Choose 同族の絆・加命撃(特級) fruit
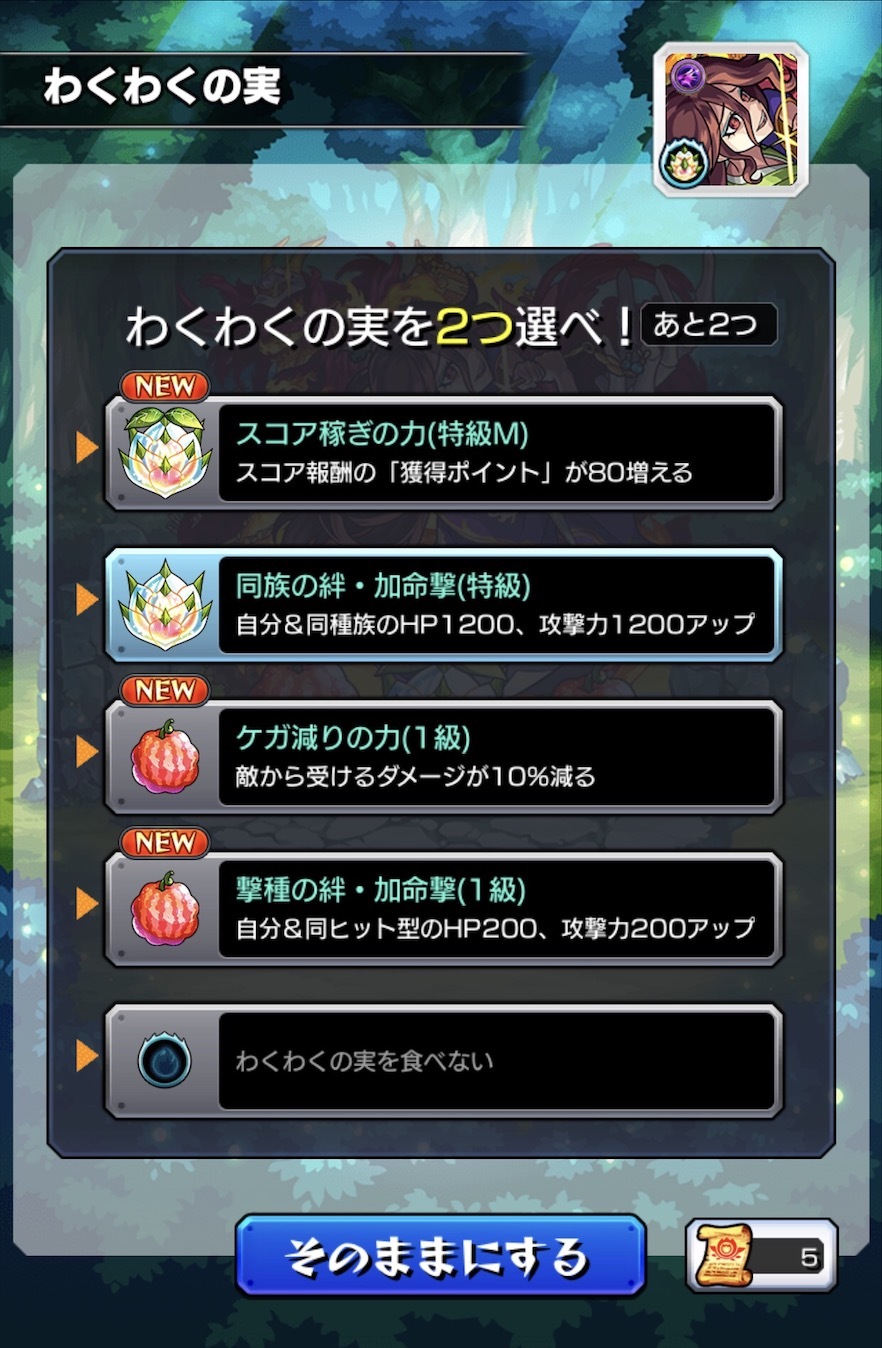882x1348 pixels. pos(444,605)
